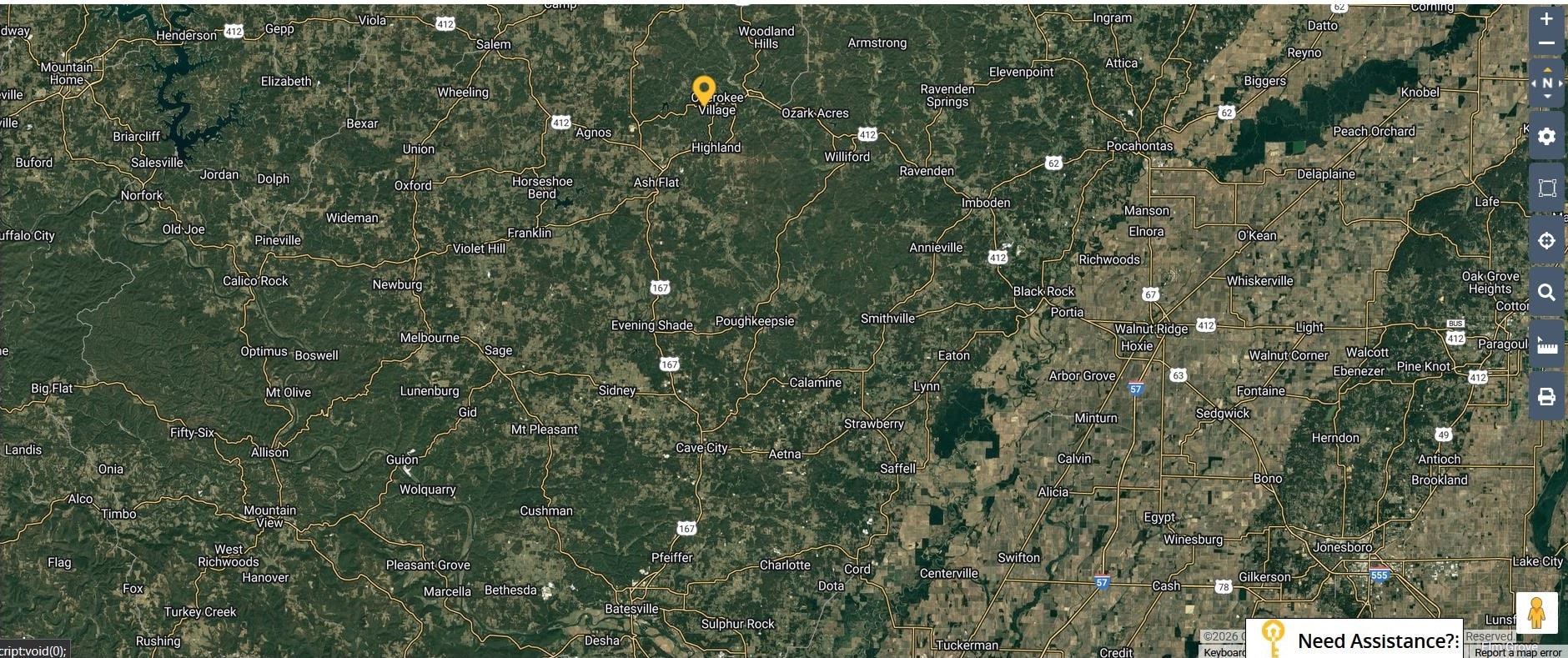Activate the rectangle selection tool

coord(1546,188)
